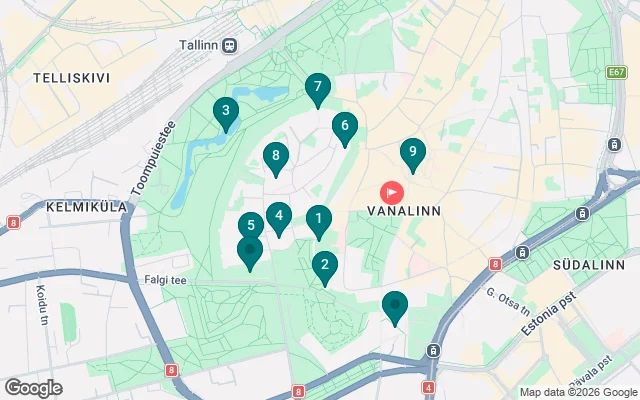640x400 pixels.
Task: Select map marker number 2
Action: click(x=323, y=265)
